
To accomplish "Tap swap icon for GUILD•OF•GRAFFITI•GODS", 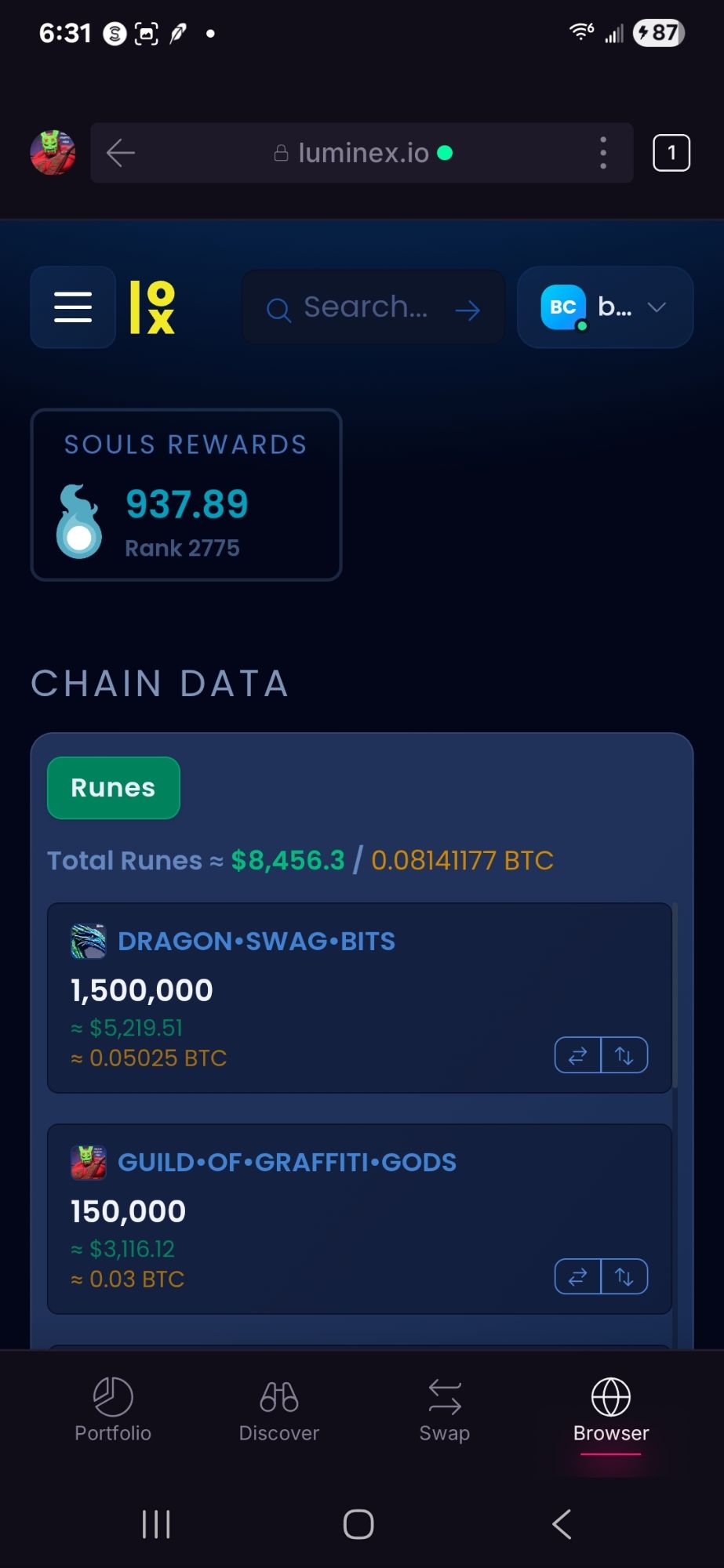I will coord(578,1276).
